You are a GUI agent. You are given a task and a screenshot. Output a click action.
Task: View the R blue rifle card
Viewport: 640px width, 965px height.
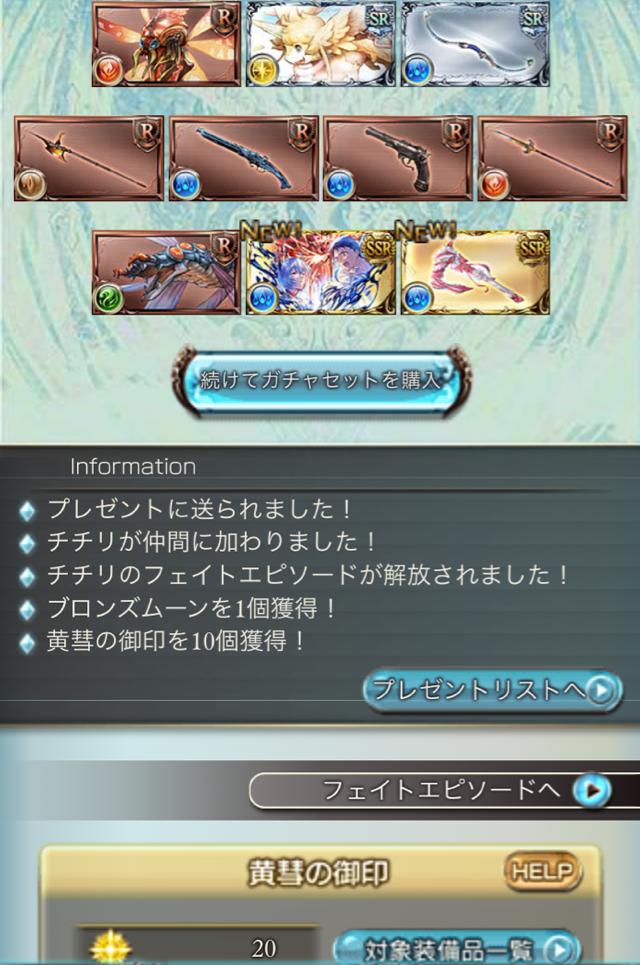pyautogui.click(x=243, y=158)
